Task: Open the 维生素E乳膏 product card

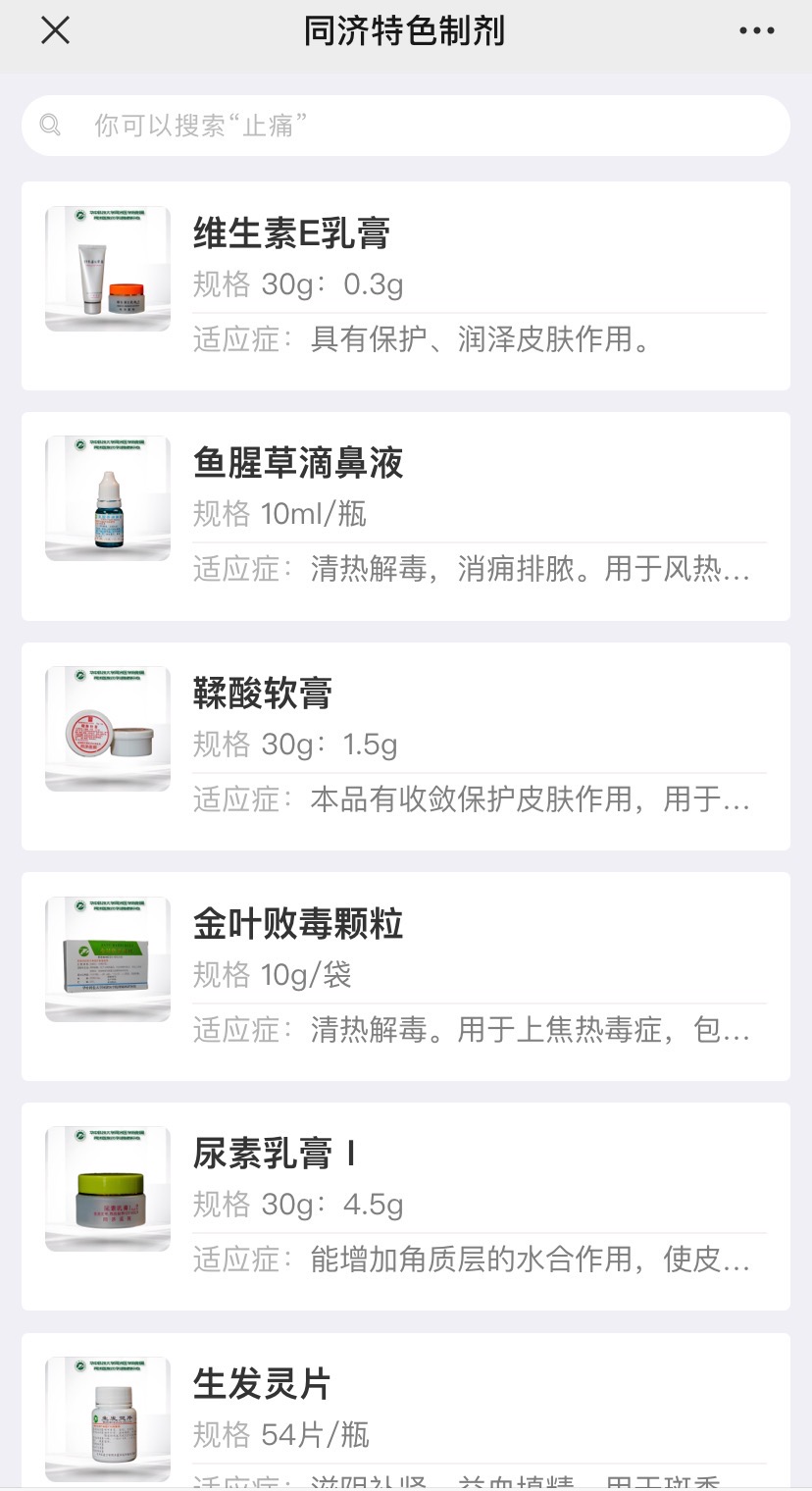Action: click(405, 285)
